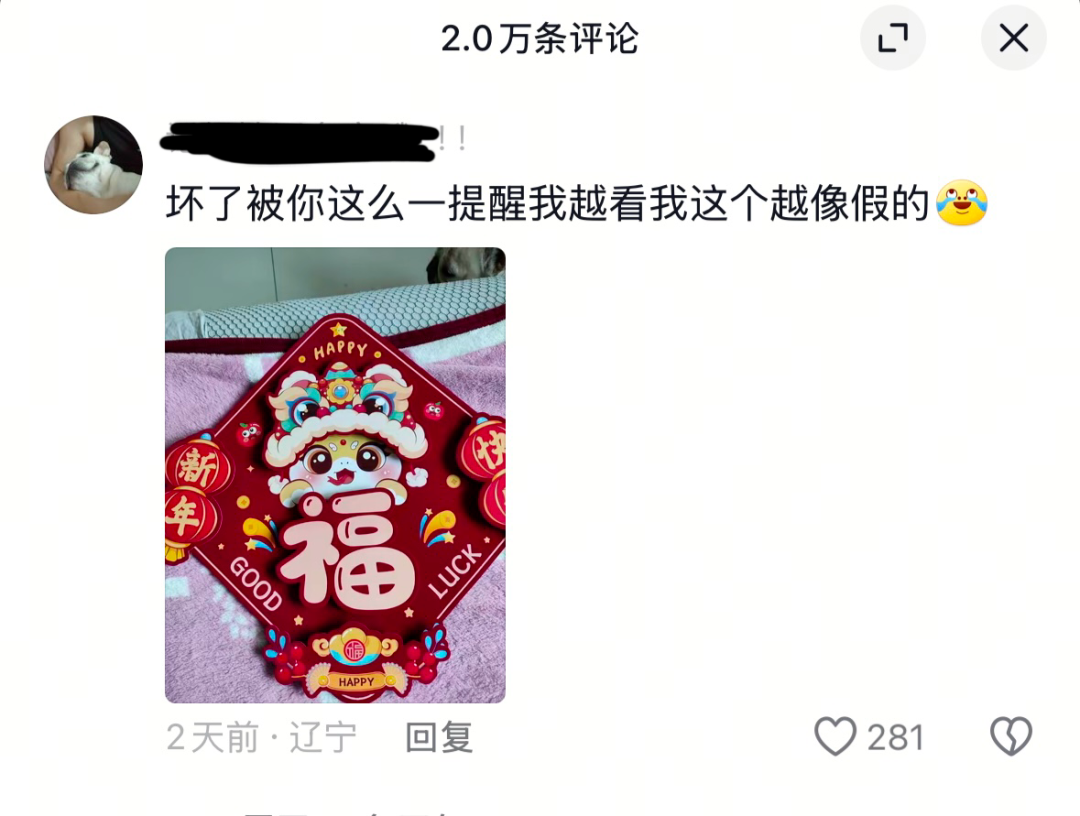Viewport: 1080px width, 816px height.
Task: Tap 回复 to reply to this comment
Action: [x=439, y=738]
